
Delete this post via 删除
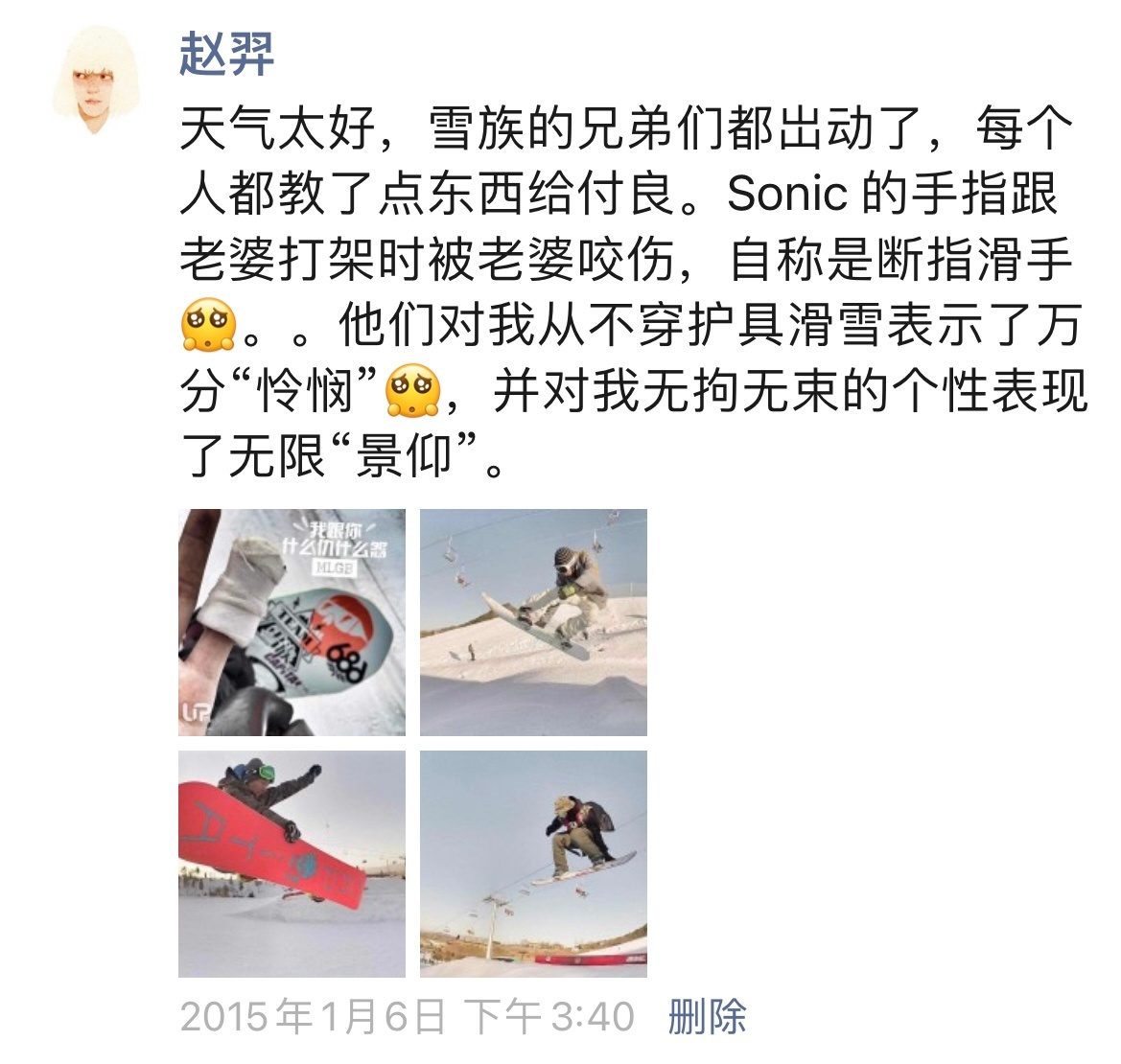pyautogui.click(x=707, y=1017)
